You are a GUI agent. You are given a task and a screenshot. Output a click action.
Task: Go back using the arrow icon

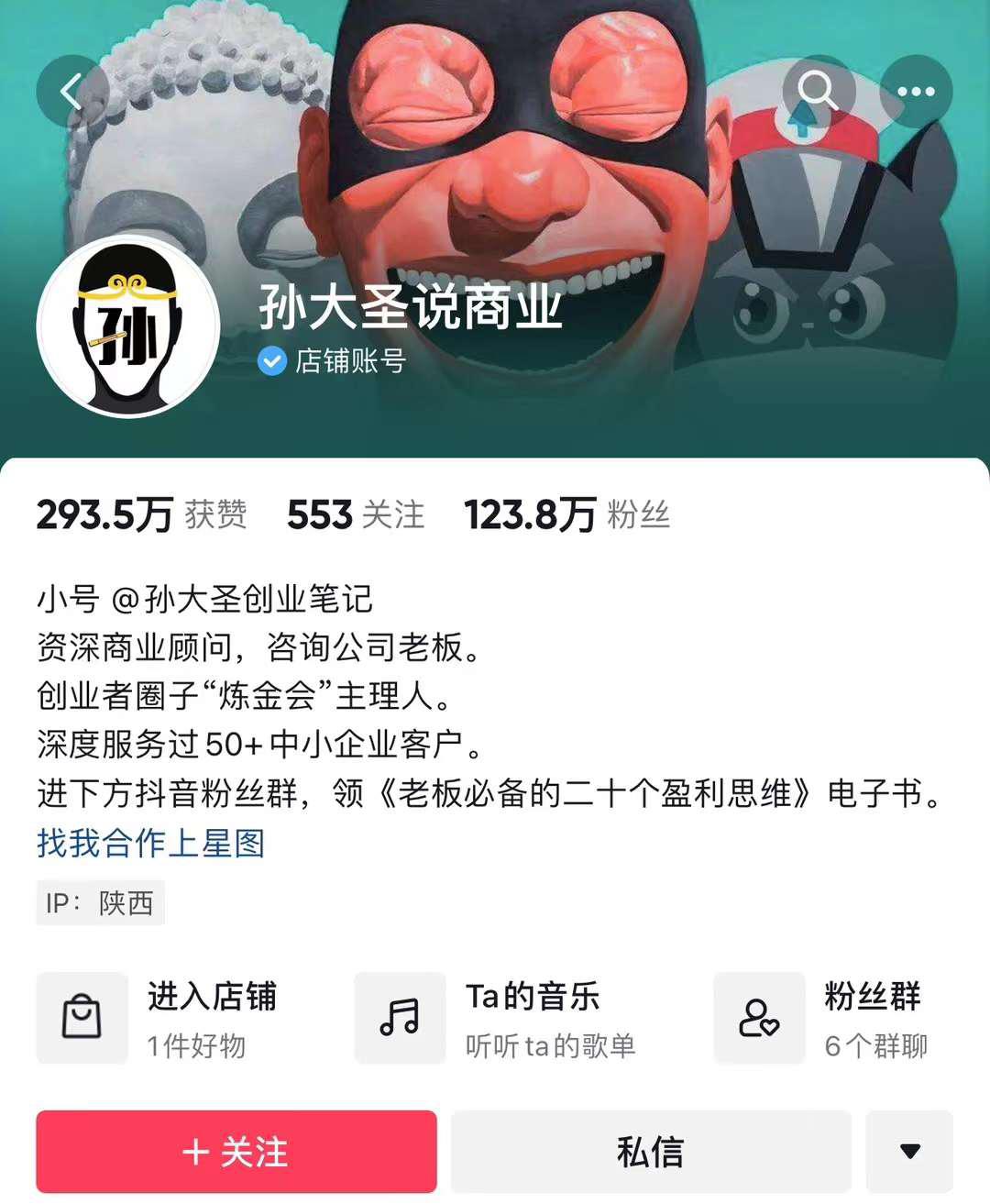tap(72, 92)
